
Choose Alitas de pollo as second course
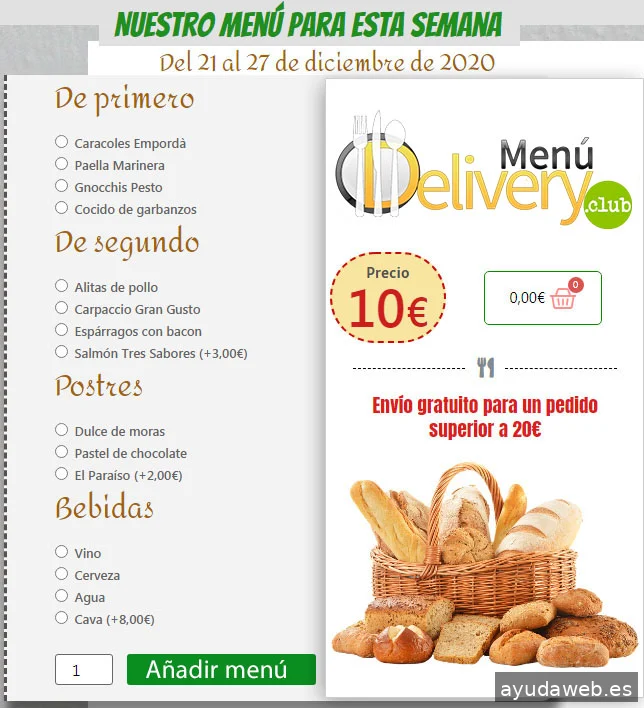coord(62,286)
